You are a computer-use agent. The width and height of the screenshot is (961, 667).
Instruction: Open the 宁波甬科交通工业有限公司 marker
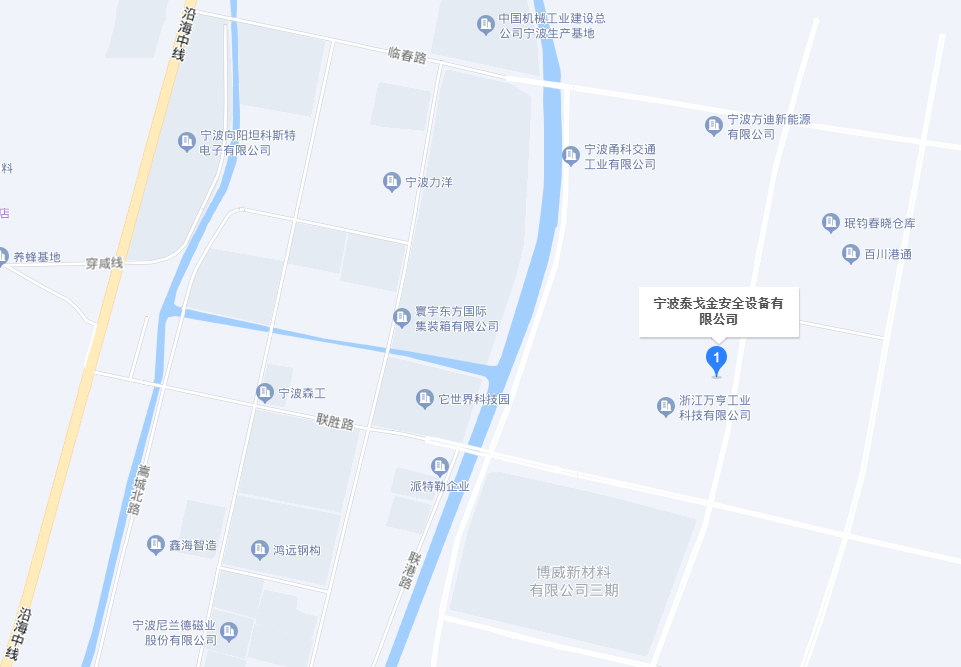pos(571,155)
